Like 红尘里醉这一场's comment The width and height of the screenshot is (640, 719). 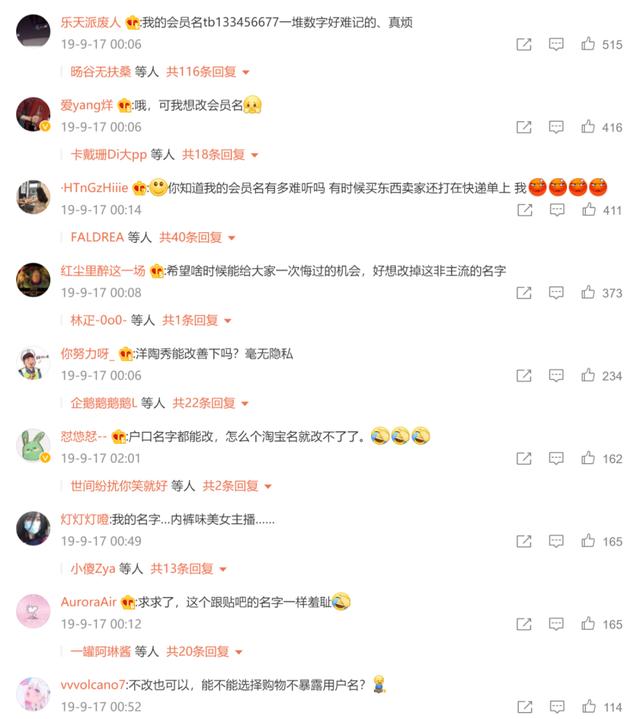point(588,293)
